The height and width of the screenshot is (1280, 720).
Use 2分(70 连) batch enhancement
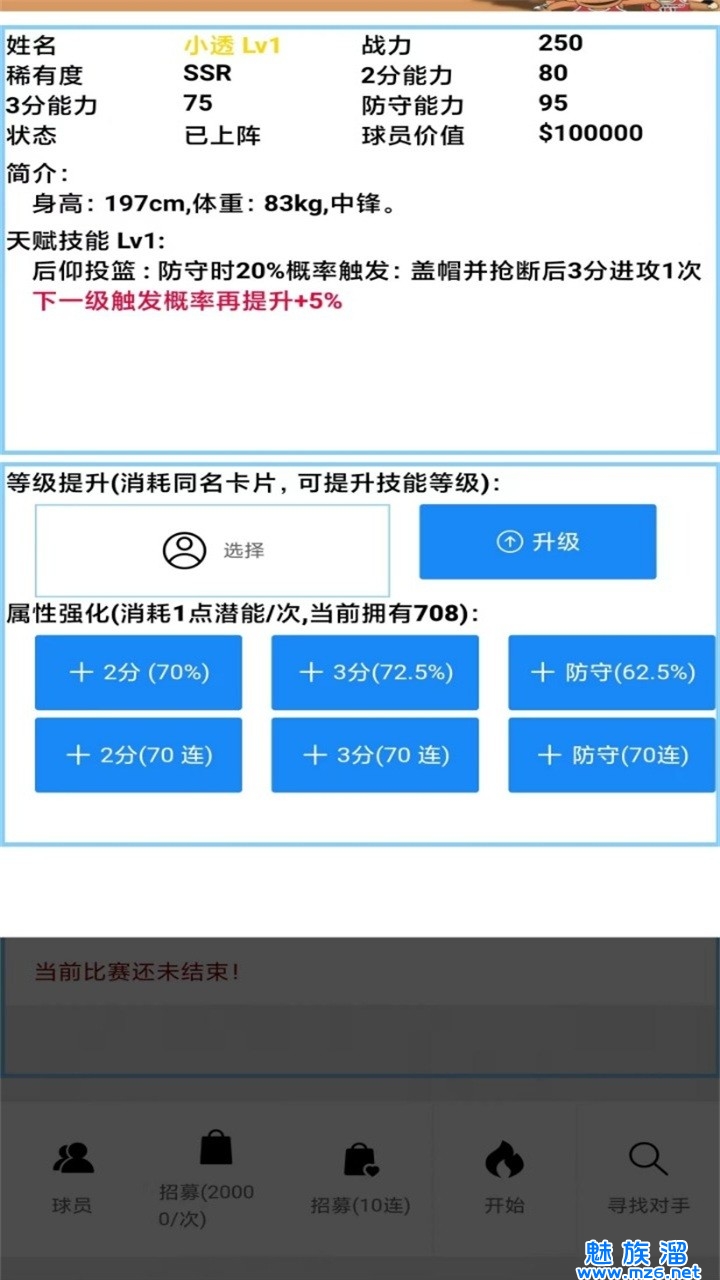(138, 755)
